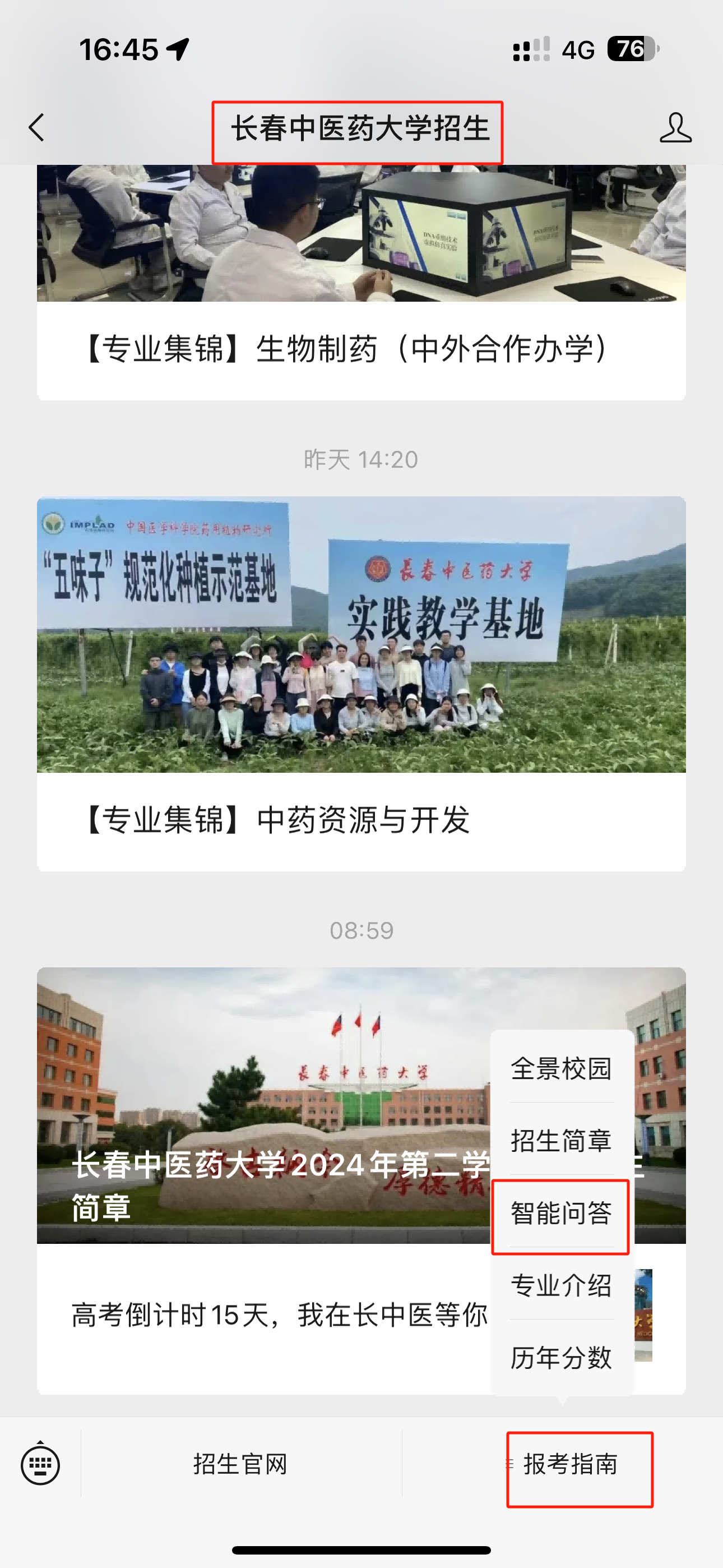
Task: Open the 招生官网 bottom menu
Action: (x=240, y=1464)
